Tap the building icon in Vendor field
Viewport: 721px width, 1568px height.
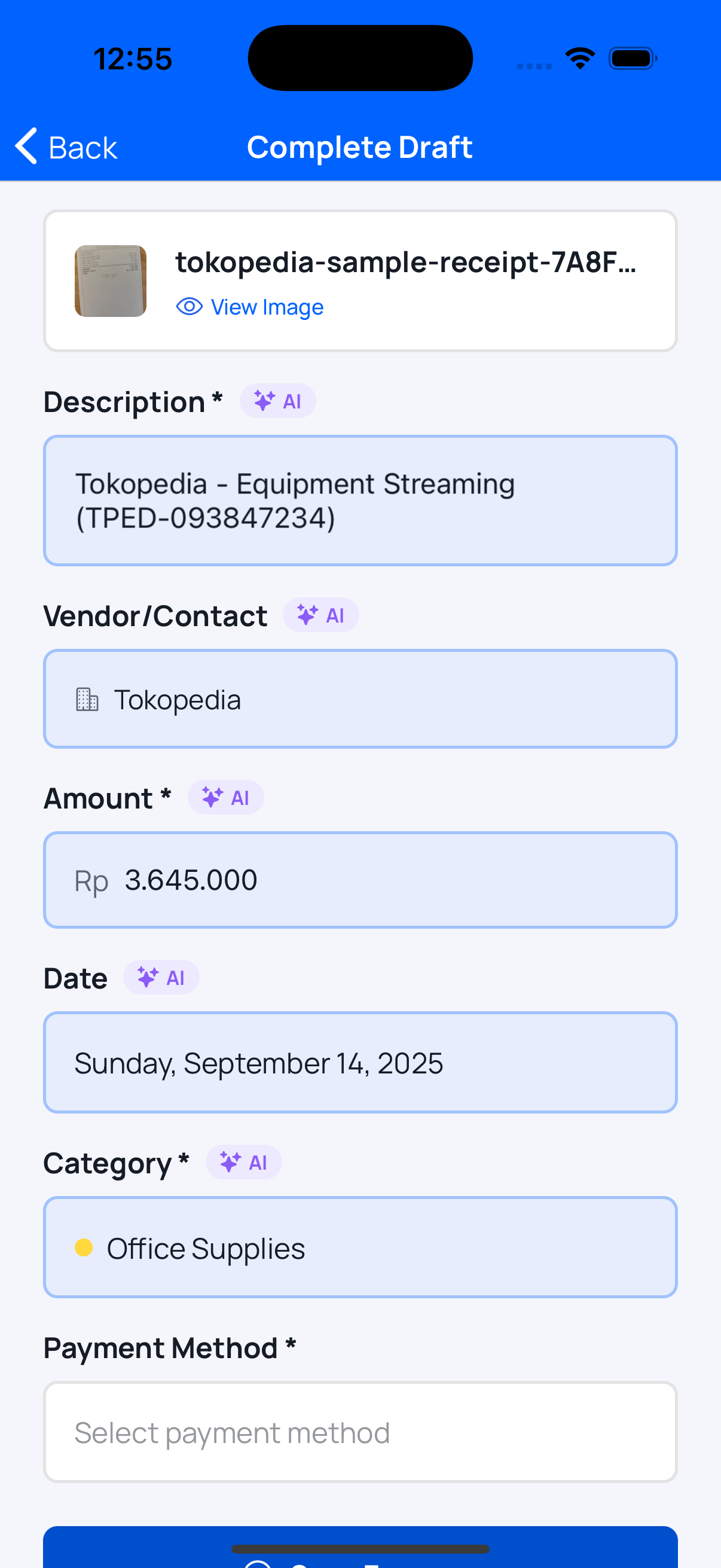coord(87,698)
